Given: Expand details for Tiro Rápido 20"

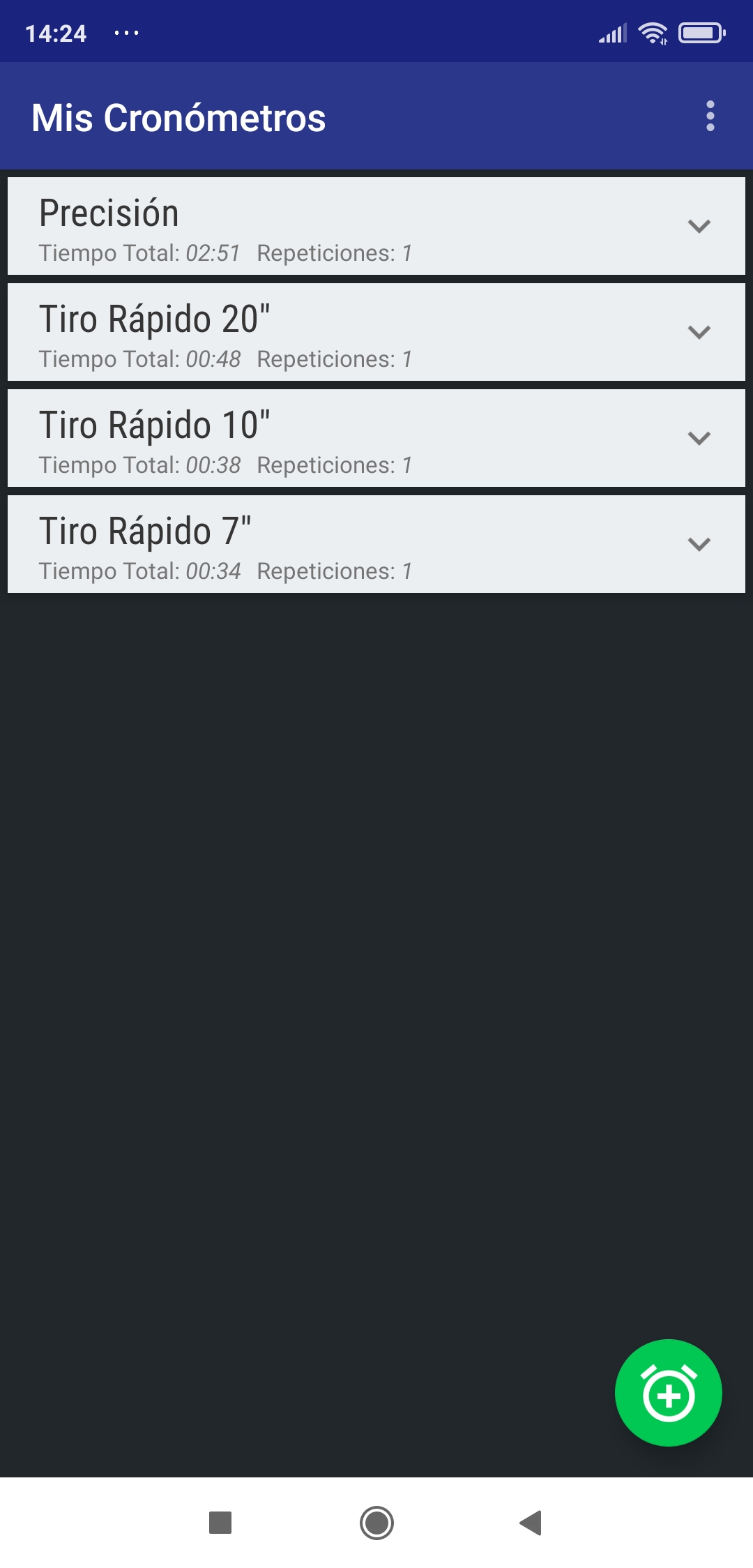Looking at the screenshot, I should (699, 332).
